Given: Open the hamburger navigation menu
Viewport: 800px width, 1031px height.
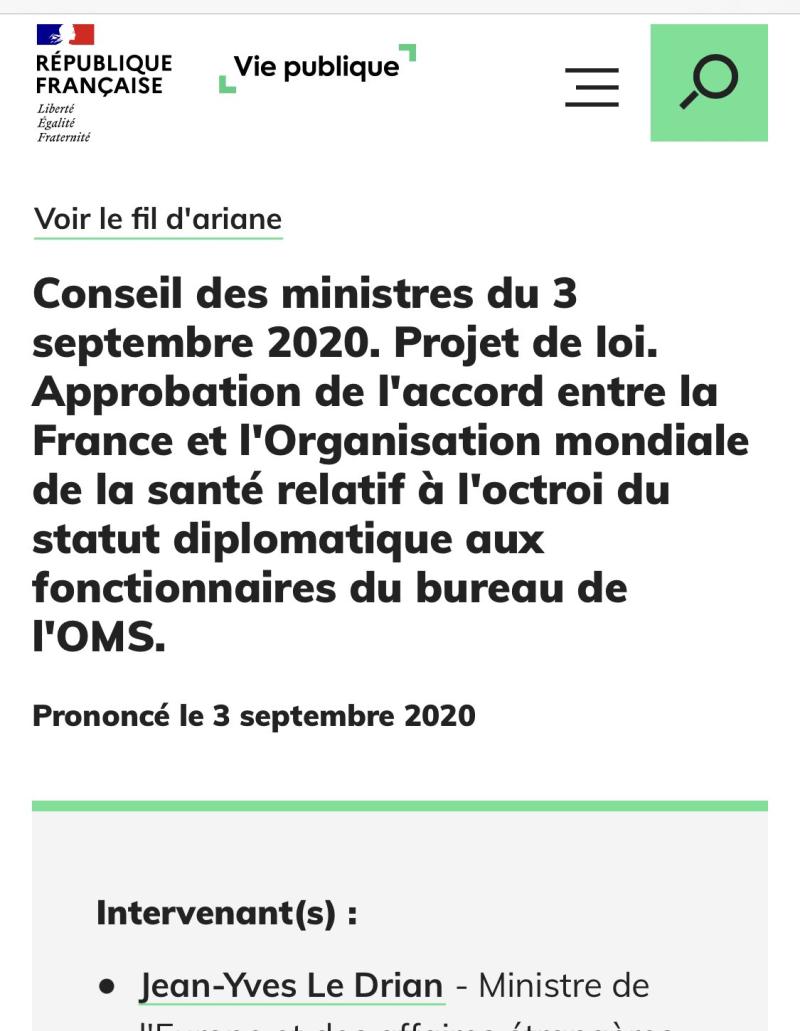Looking at the screenshot, I should tap(591, 87).
